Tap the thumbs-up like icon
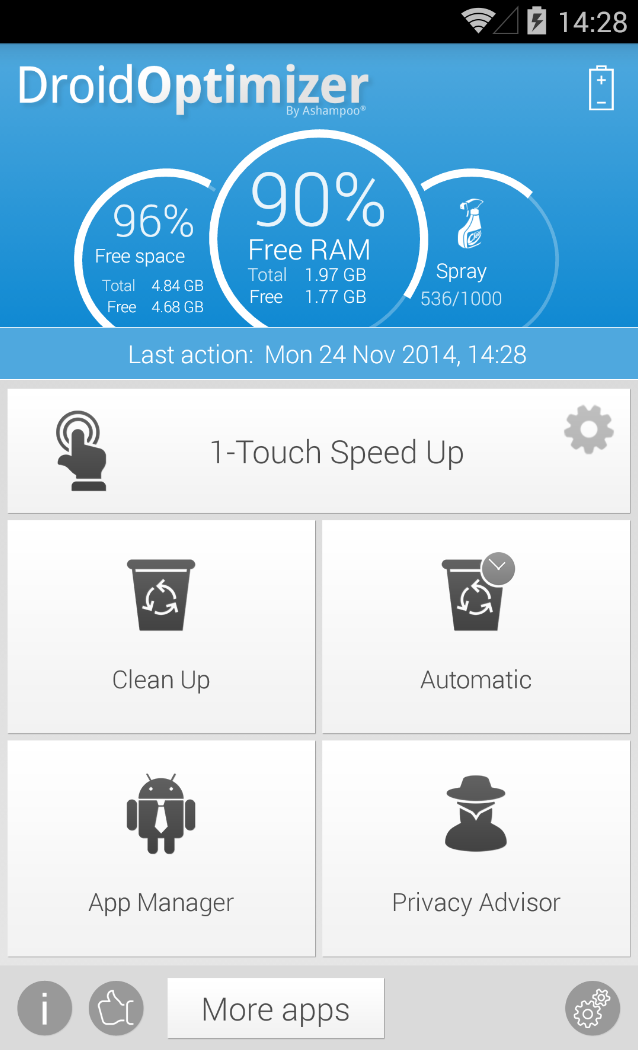Screen dimensions: 638x1050 [116, 1008]
